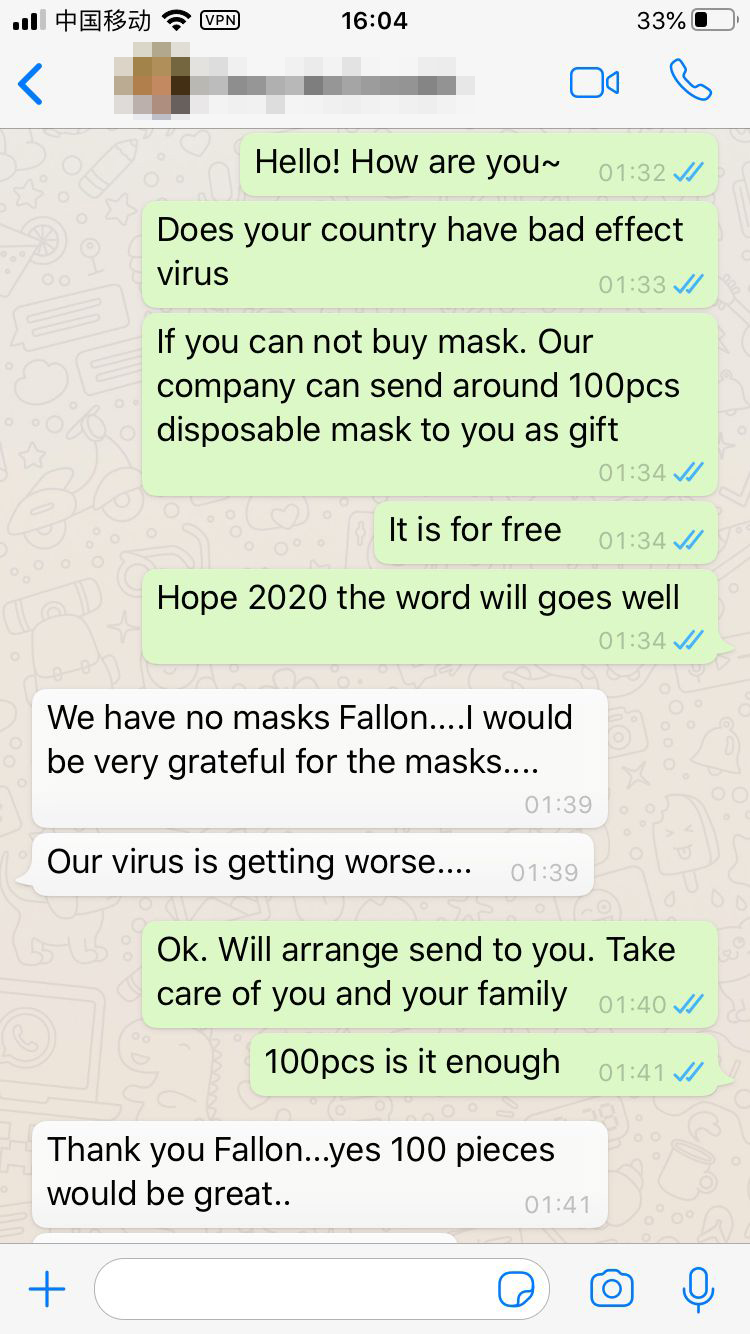Go back to the chat list

coord(32,84)
